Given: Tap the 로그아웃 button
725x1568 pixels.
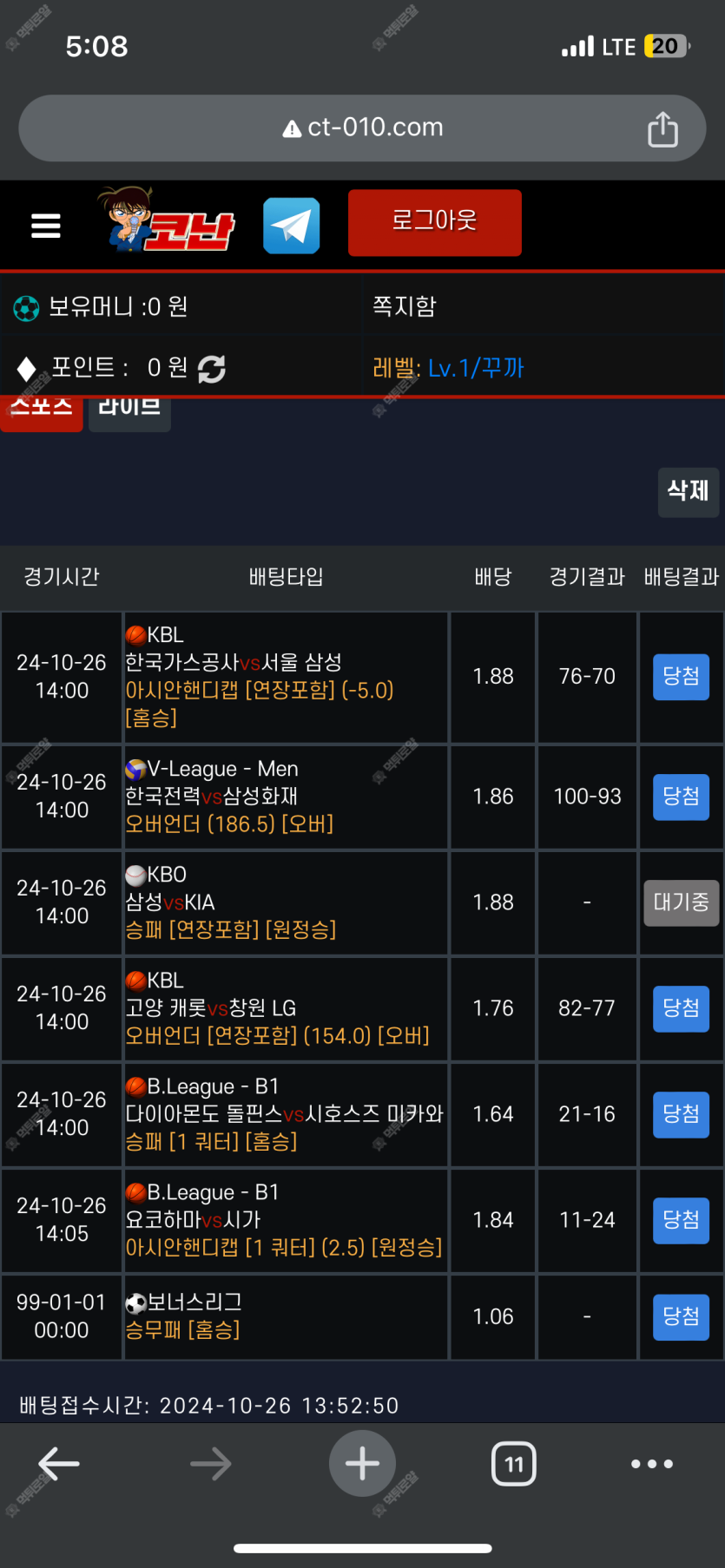Looking at the screenshot, I should click(x=434, y=222).
